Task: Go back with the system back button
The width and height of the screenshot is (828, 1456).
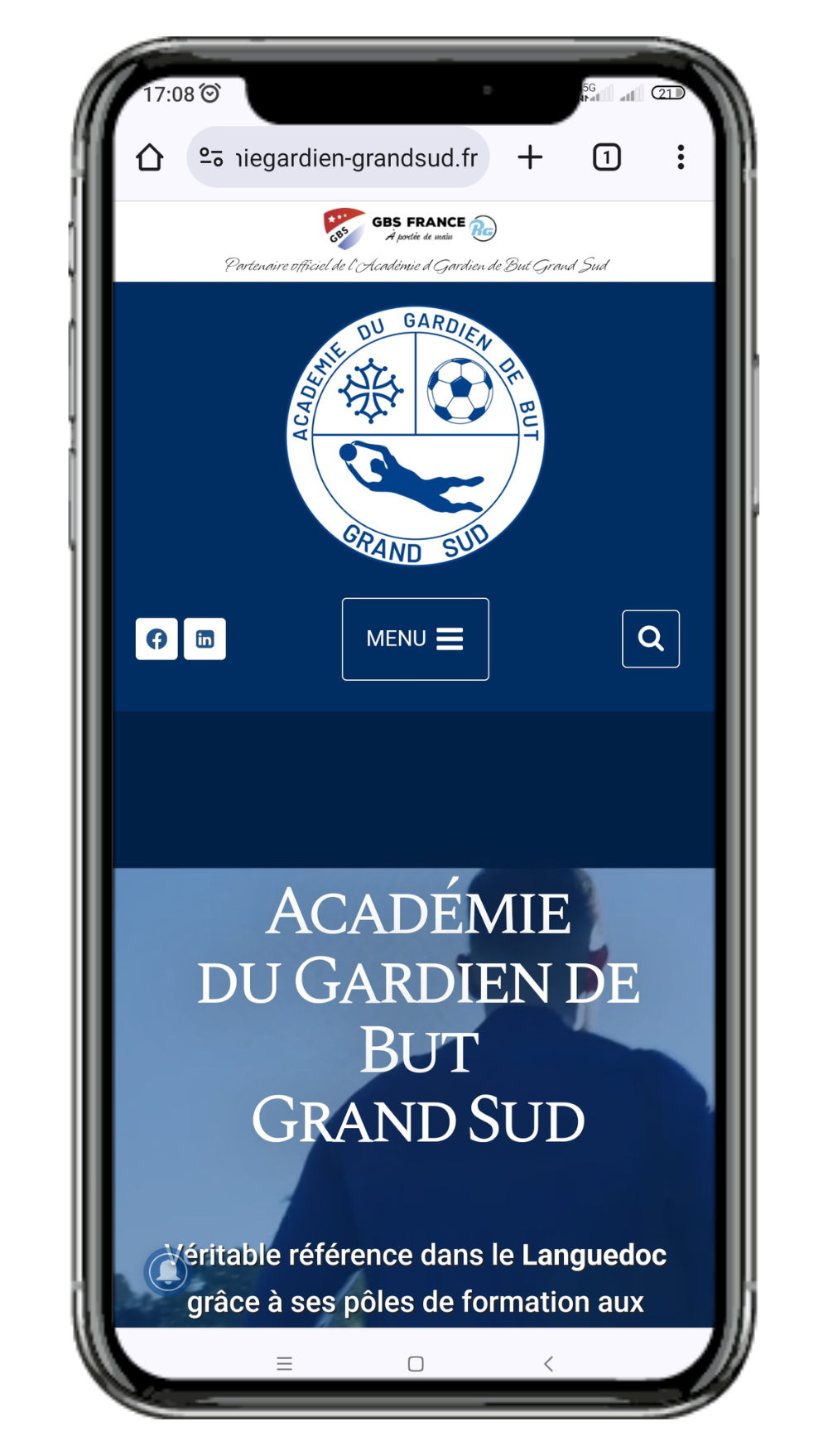Action: pos(548,1363)
